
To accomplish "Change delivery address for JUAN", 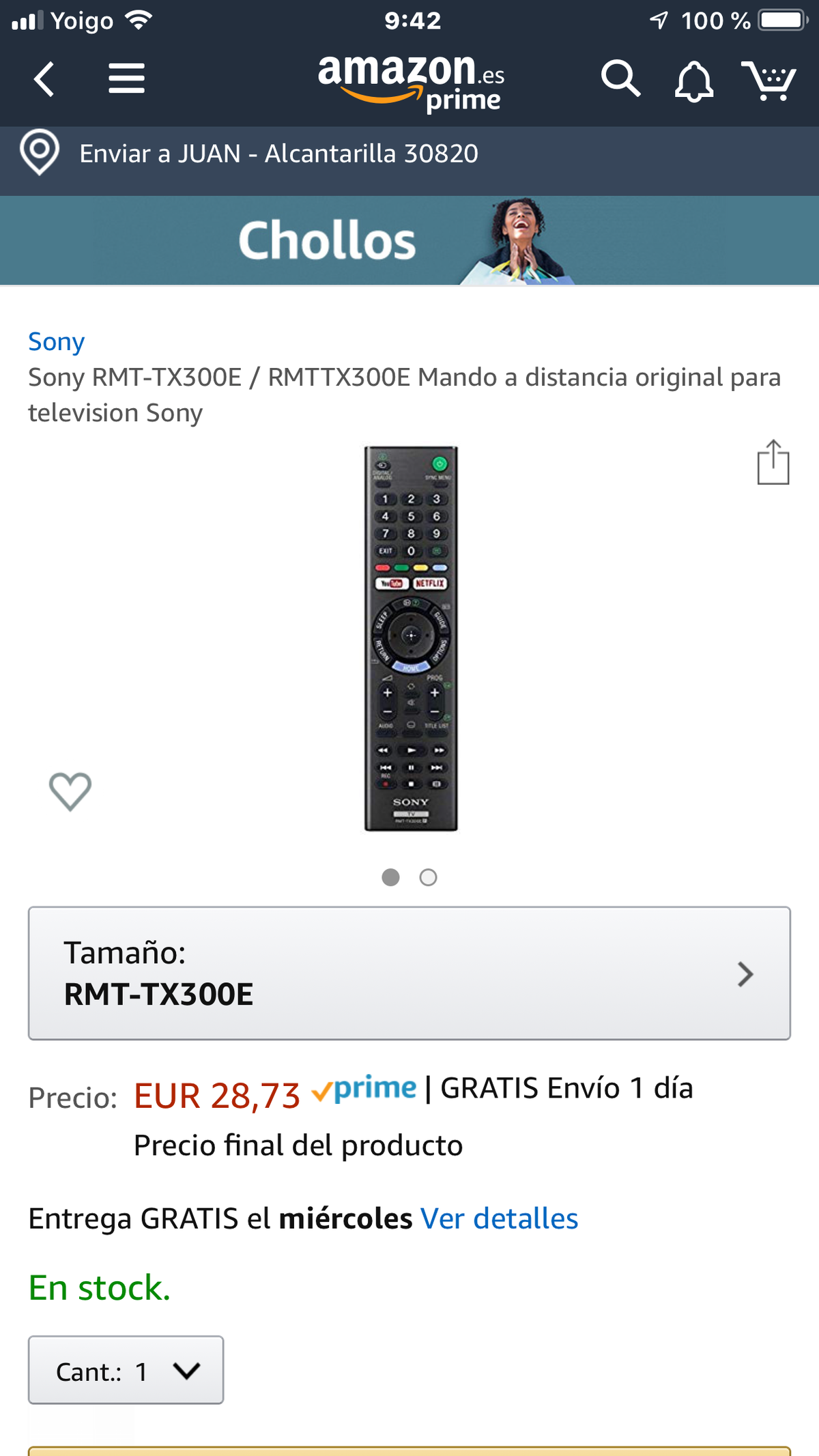I will click(x=278, y=154).
